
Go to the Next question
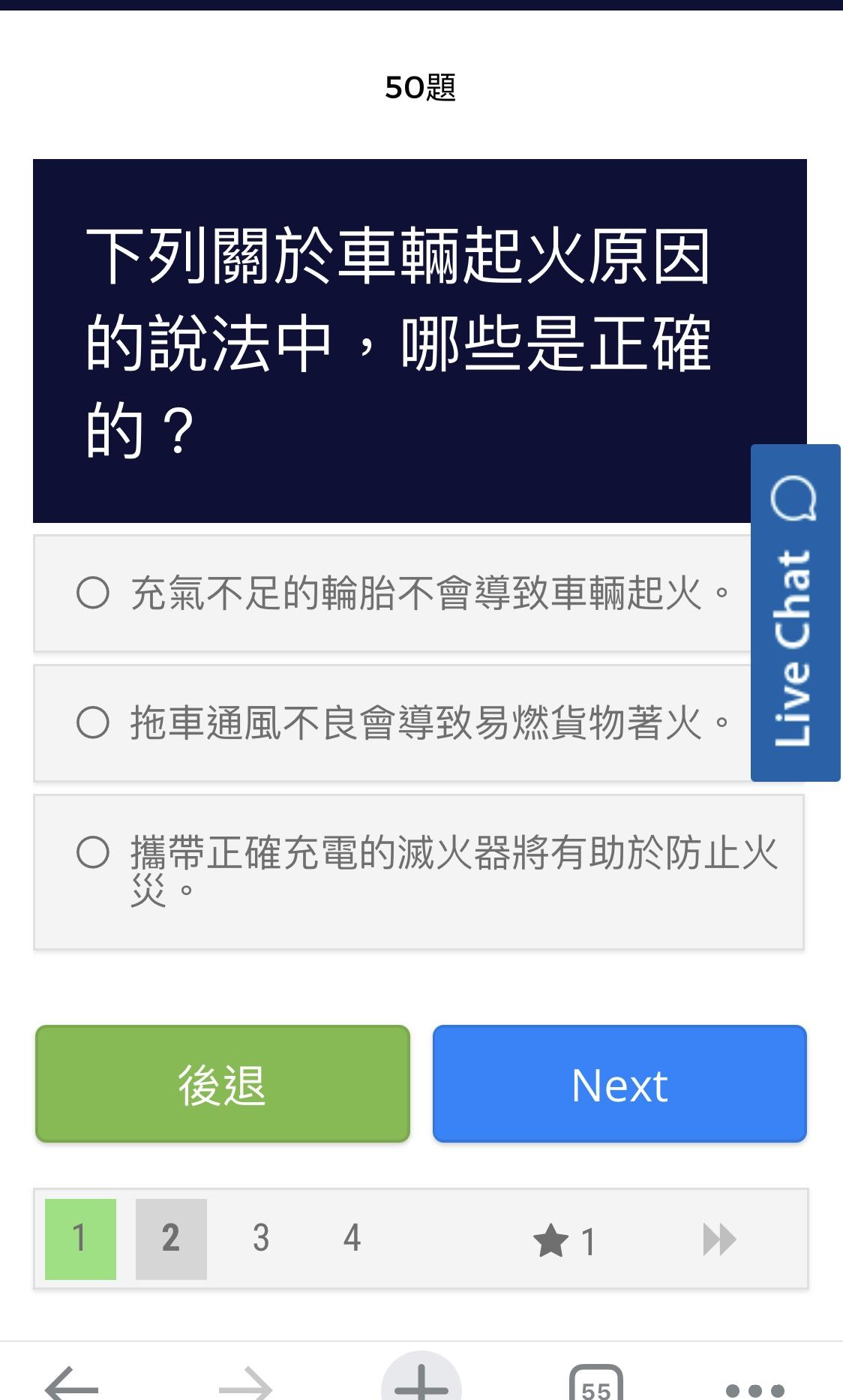(x=619, y=1084)
